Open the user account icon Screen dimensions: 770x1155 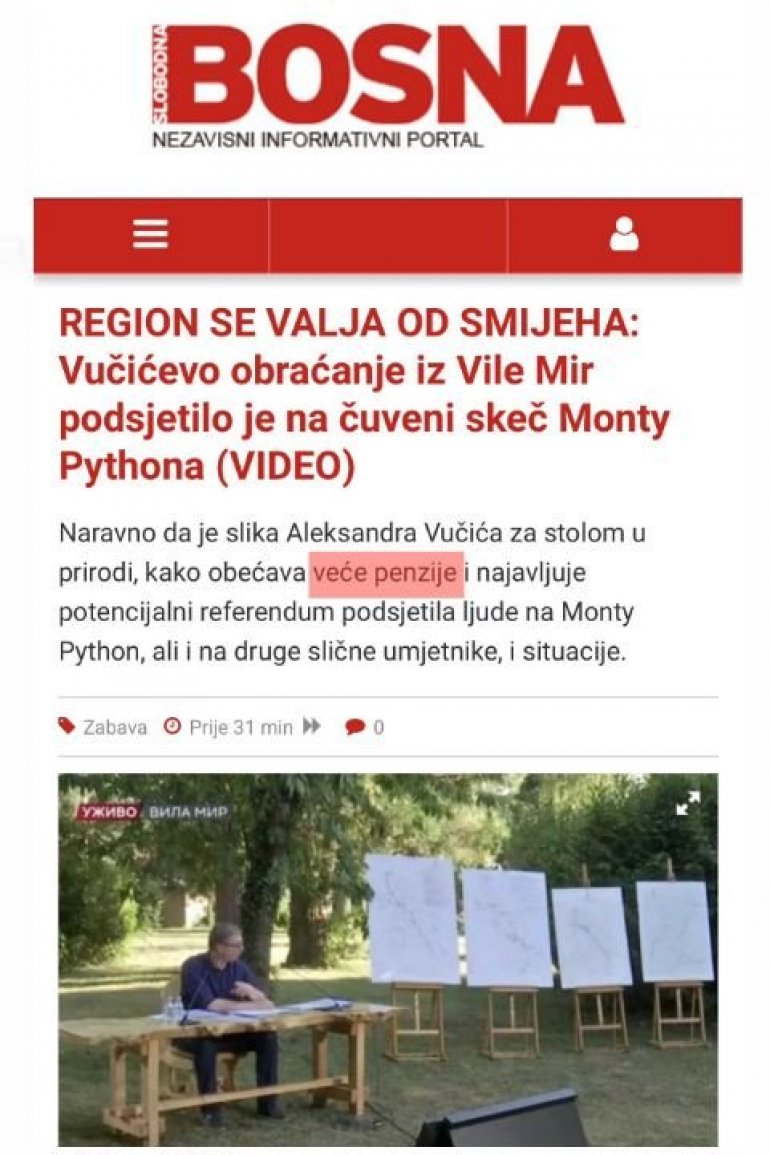tap(624, 235)
